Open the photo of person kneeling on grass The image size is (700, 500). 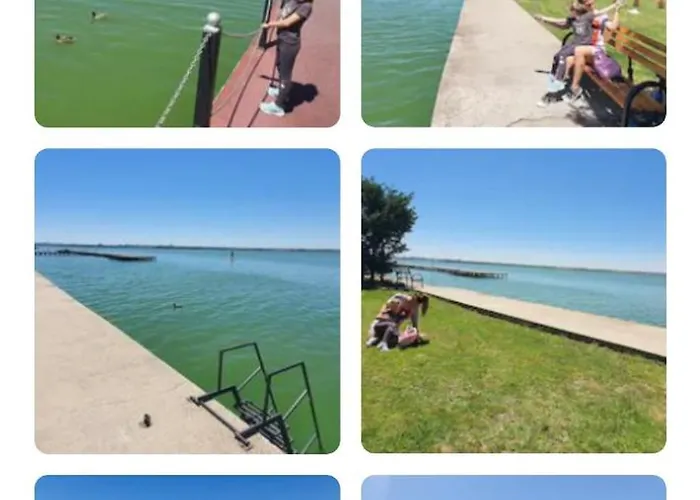tap(513, 301)
